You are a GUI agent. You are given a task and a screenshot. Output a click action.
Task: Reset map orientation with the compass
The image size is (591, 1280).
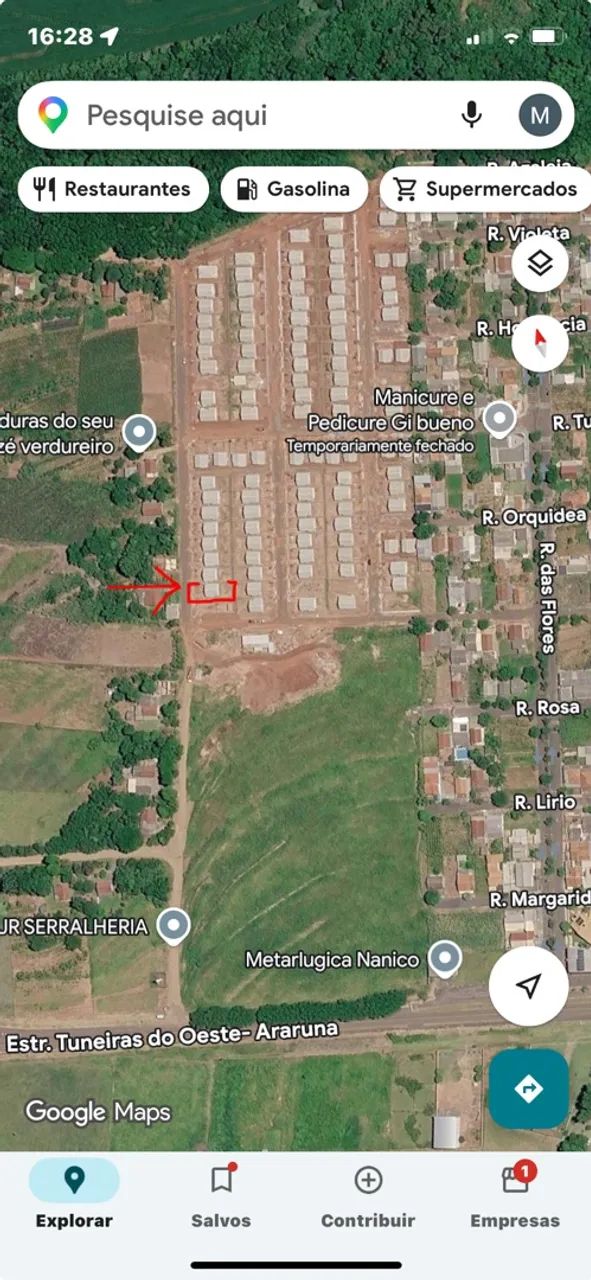[540, 343]
